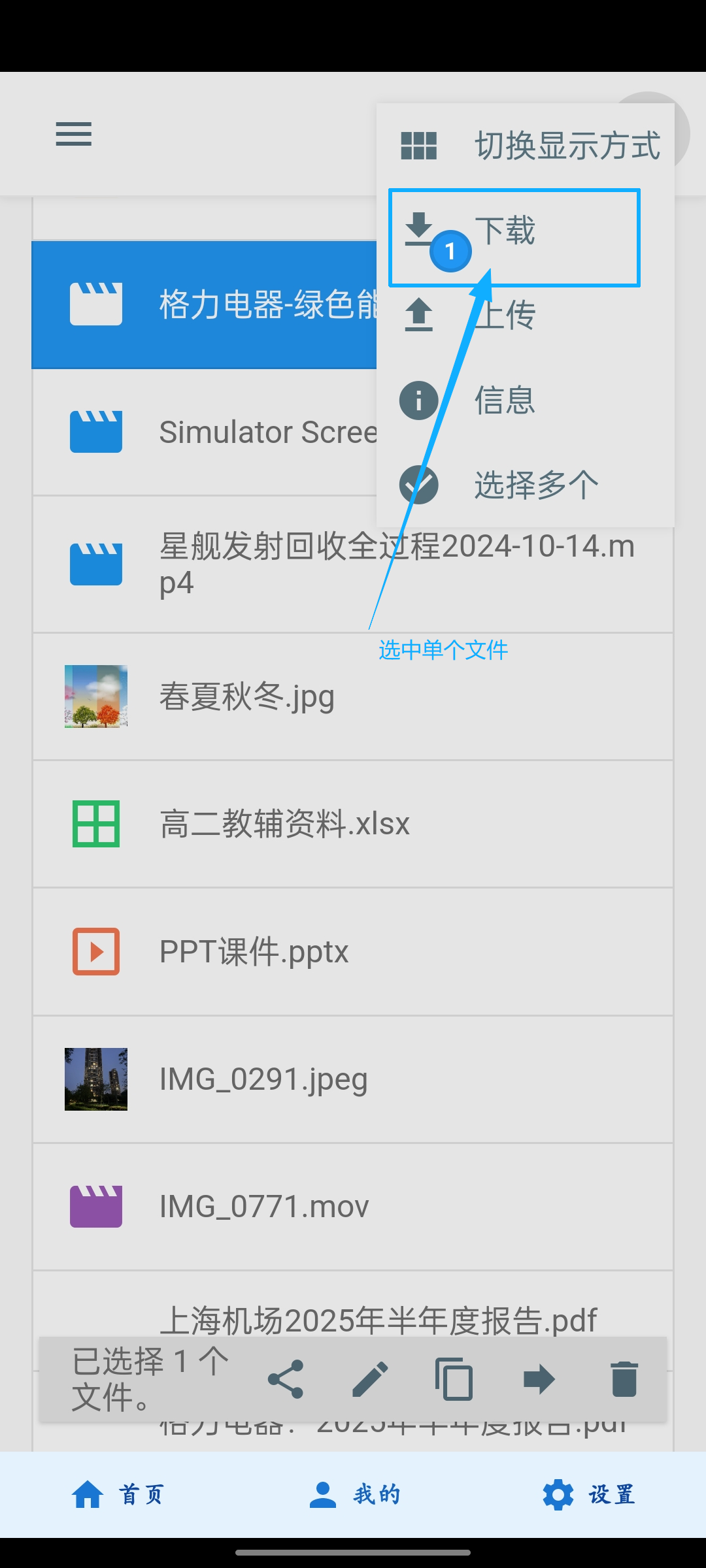Select PPT课件.pptx in the file list

click(255, 952)
